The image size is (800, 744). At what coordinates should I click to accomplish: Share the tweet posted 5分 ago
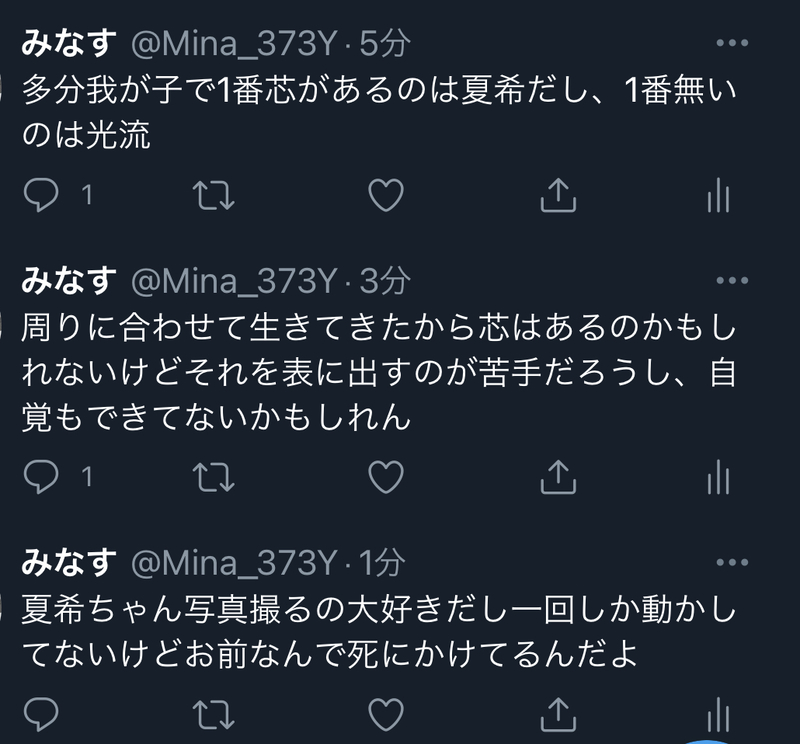[x=557, y=196]
